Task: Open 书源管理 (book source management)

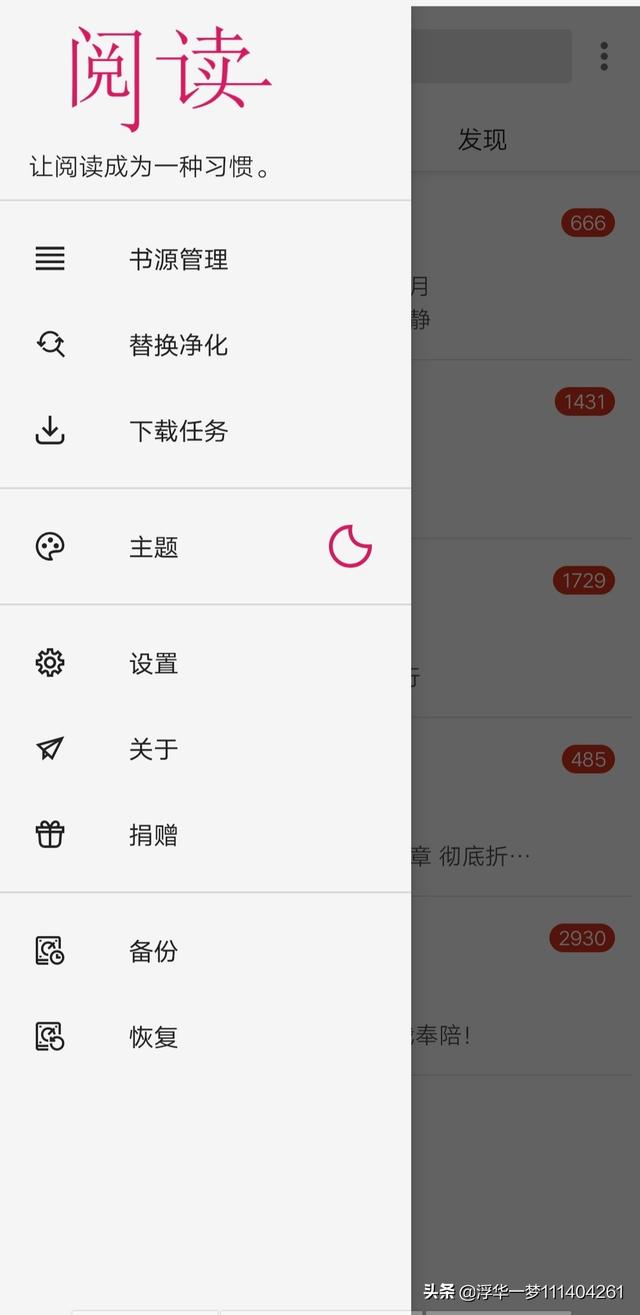Action: 178,260
